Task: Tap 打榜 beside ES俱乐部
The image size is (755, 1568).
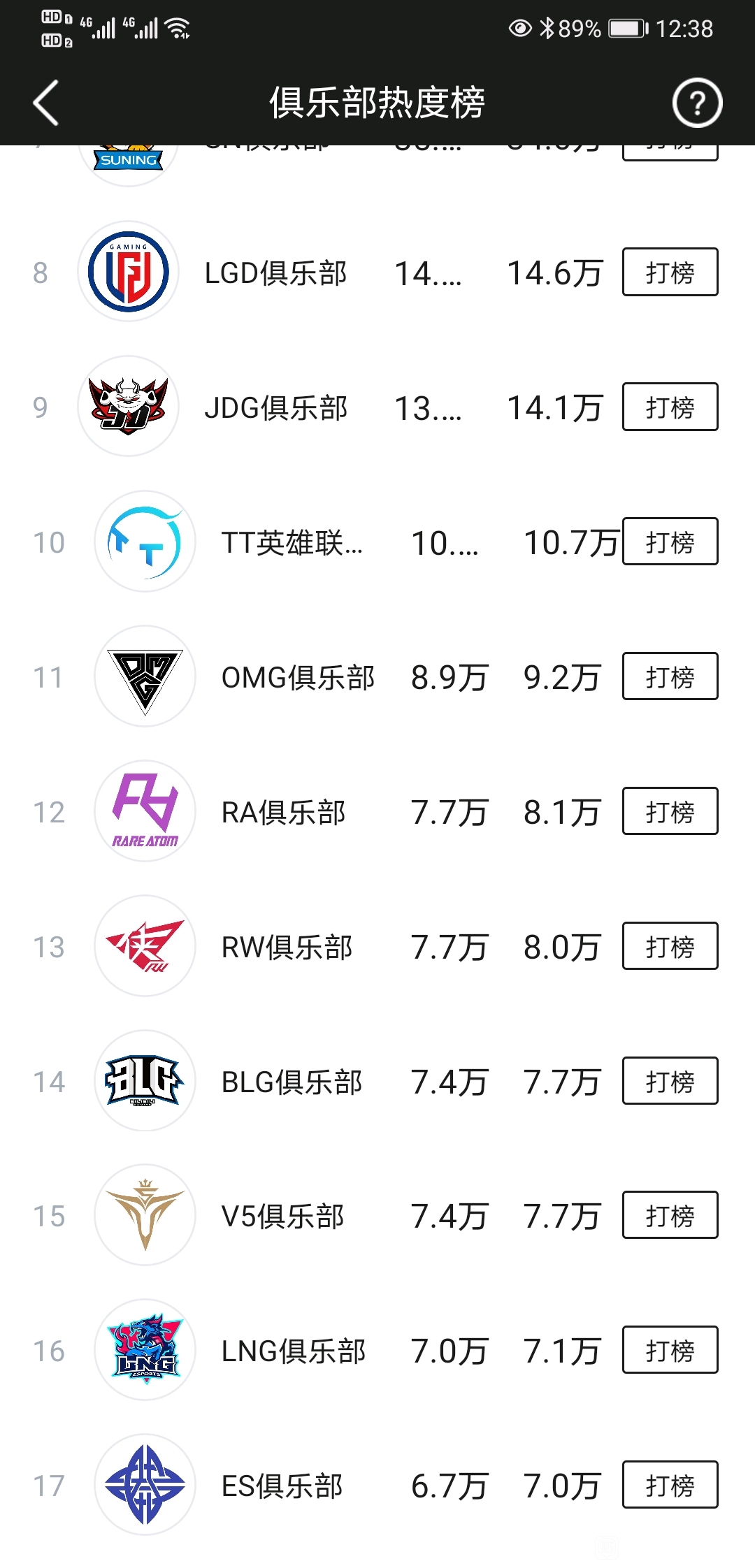Action: (x=670, y=1485)
